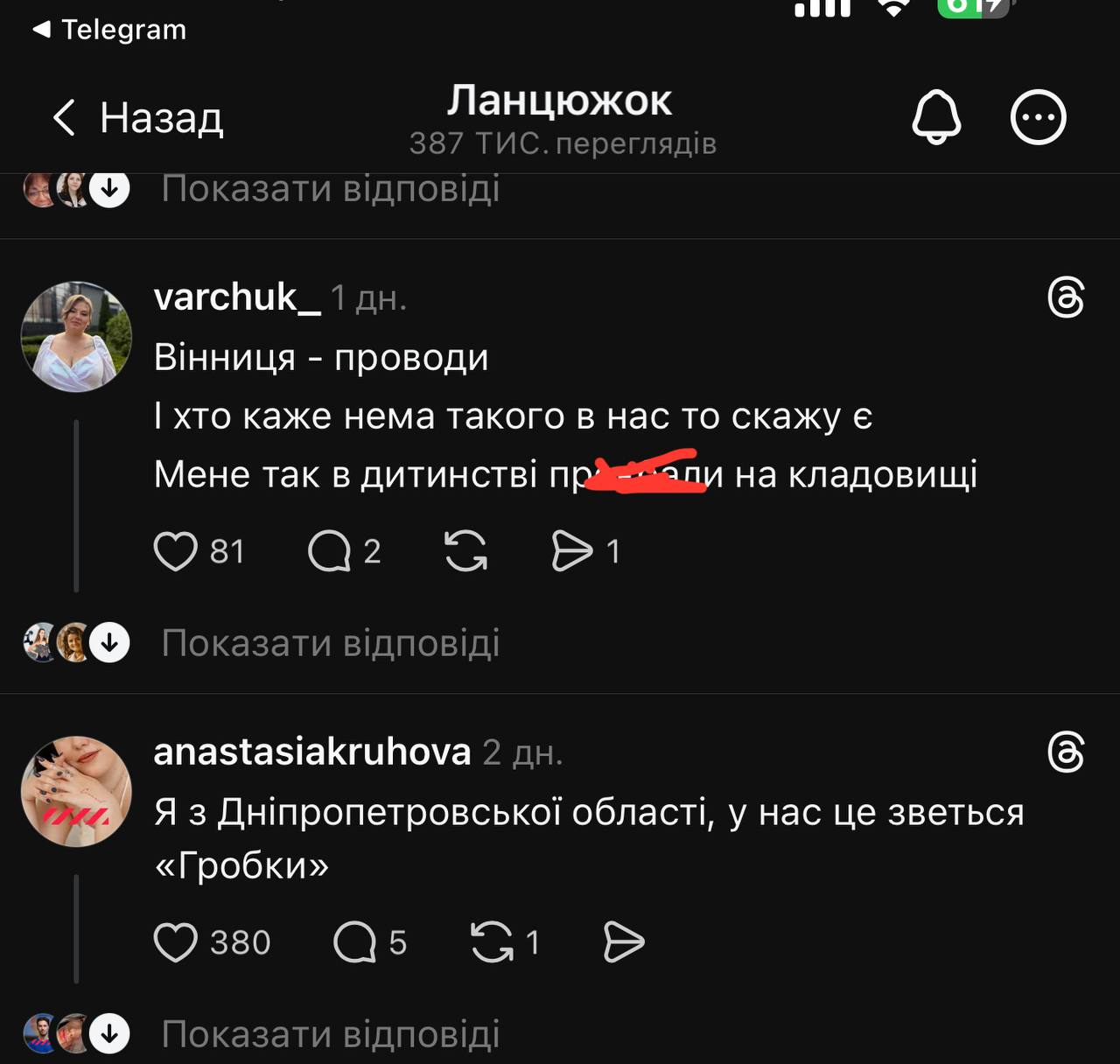Return to Telegram via the status bar link
This screenshot has height=1064, width=1120.
tap(109, 30)
